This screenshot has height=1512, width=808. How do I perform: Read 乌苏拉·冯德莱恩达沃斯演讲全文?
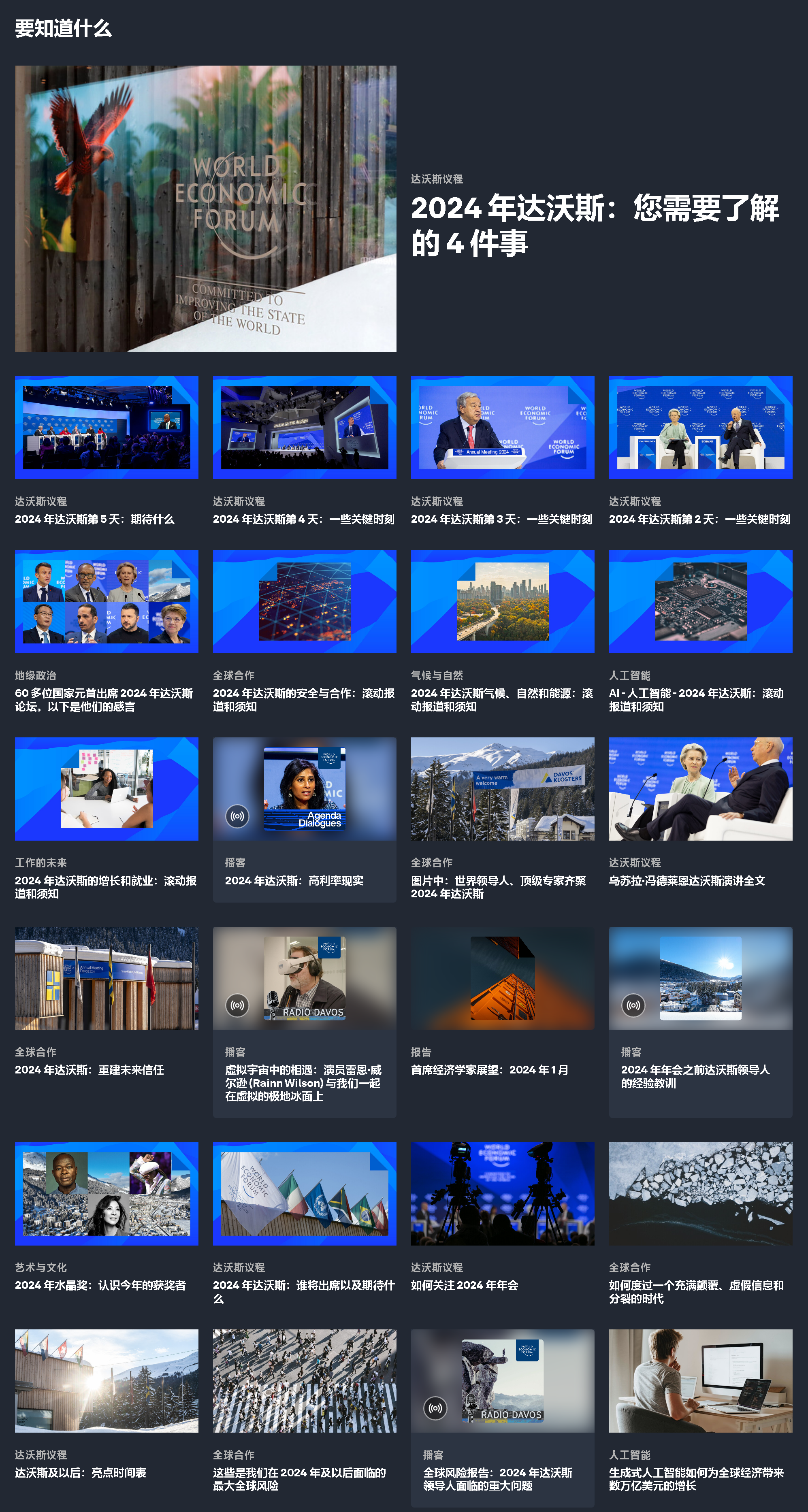687,880
